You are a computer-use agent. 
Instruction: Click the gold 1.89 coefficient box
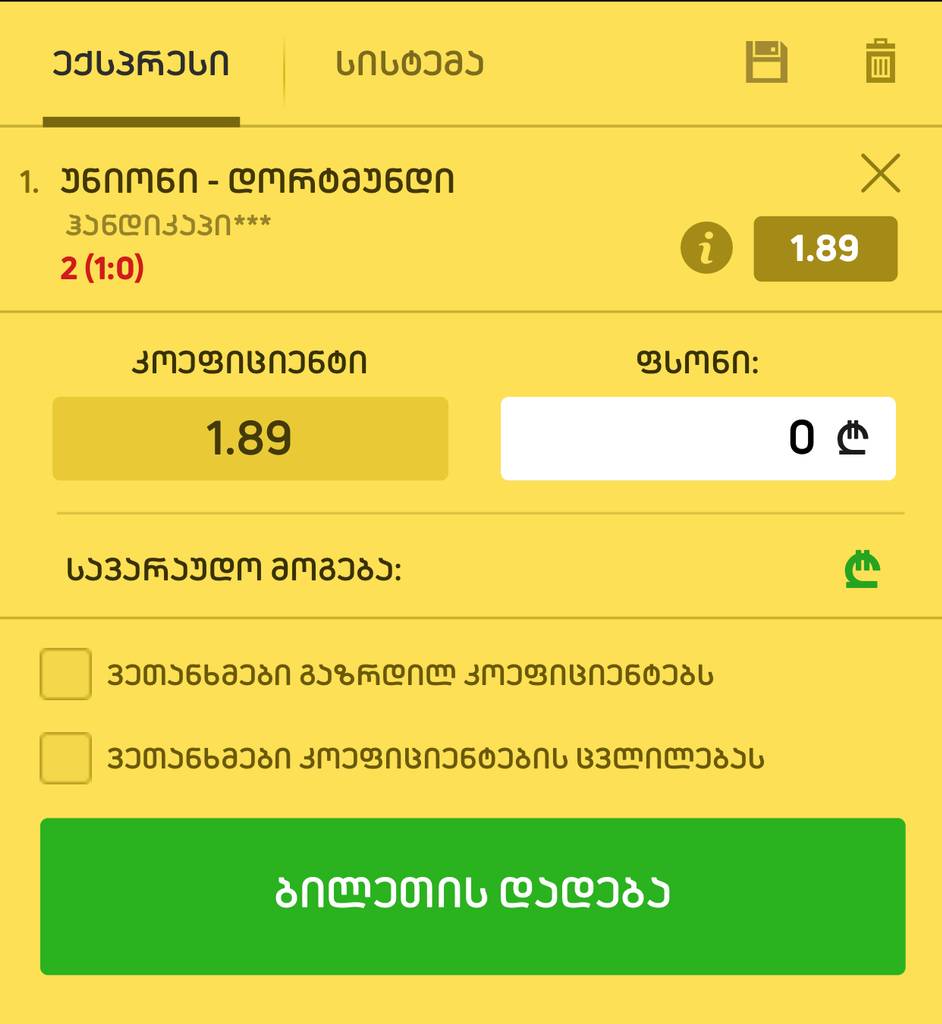[x=249, y=437]
